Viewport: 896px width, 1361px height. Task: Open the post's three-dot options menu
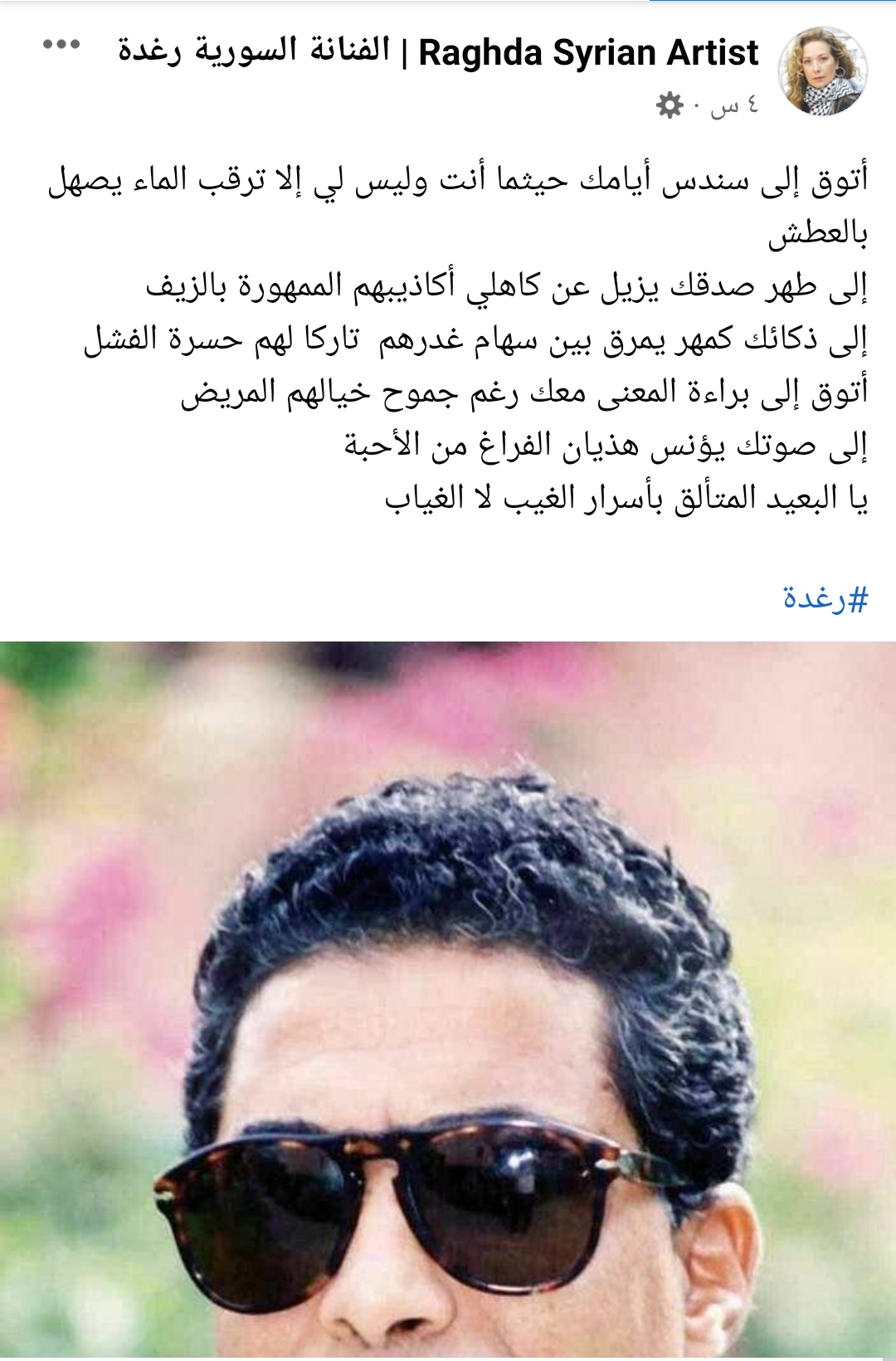point(61,46)
